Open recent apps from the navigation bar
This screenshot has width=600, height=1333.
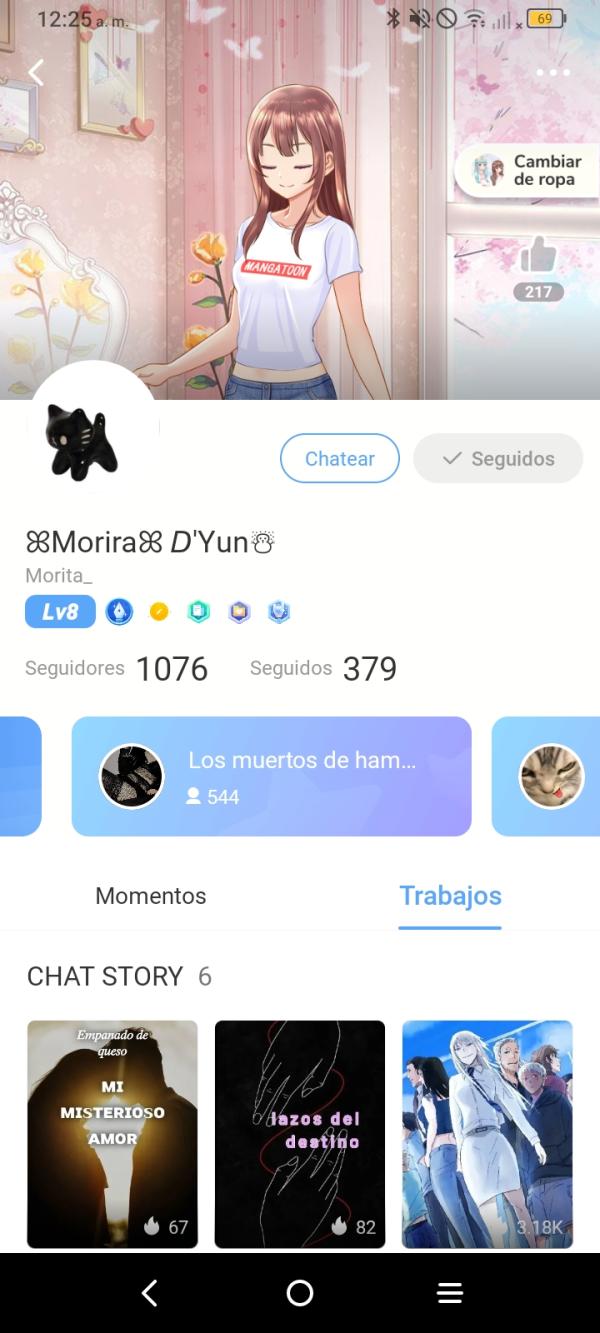450,1293
